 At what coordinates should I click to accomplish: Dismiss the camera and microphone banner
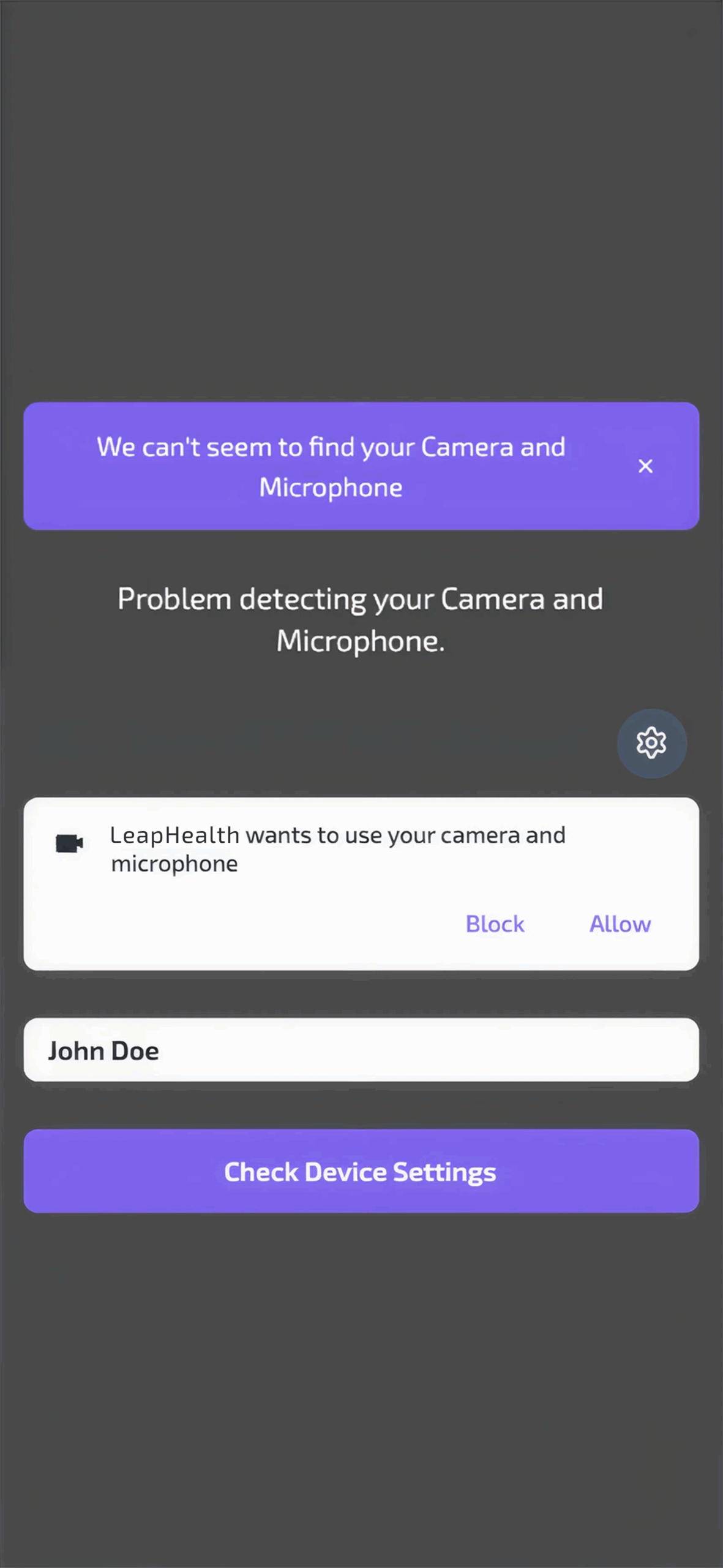[645, 466]
